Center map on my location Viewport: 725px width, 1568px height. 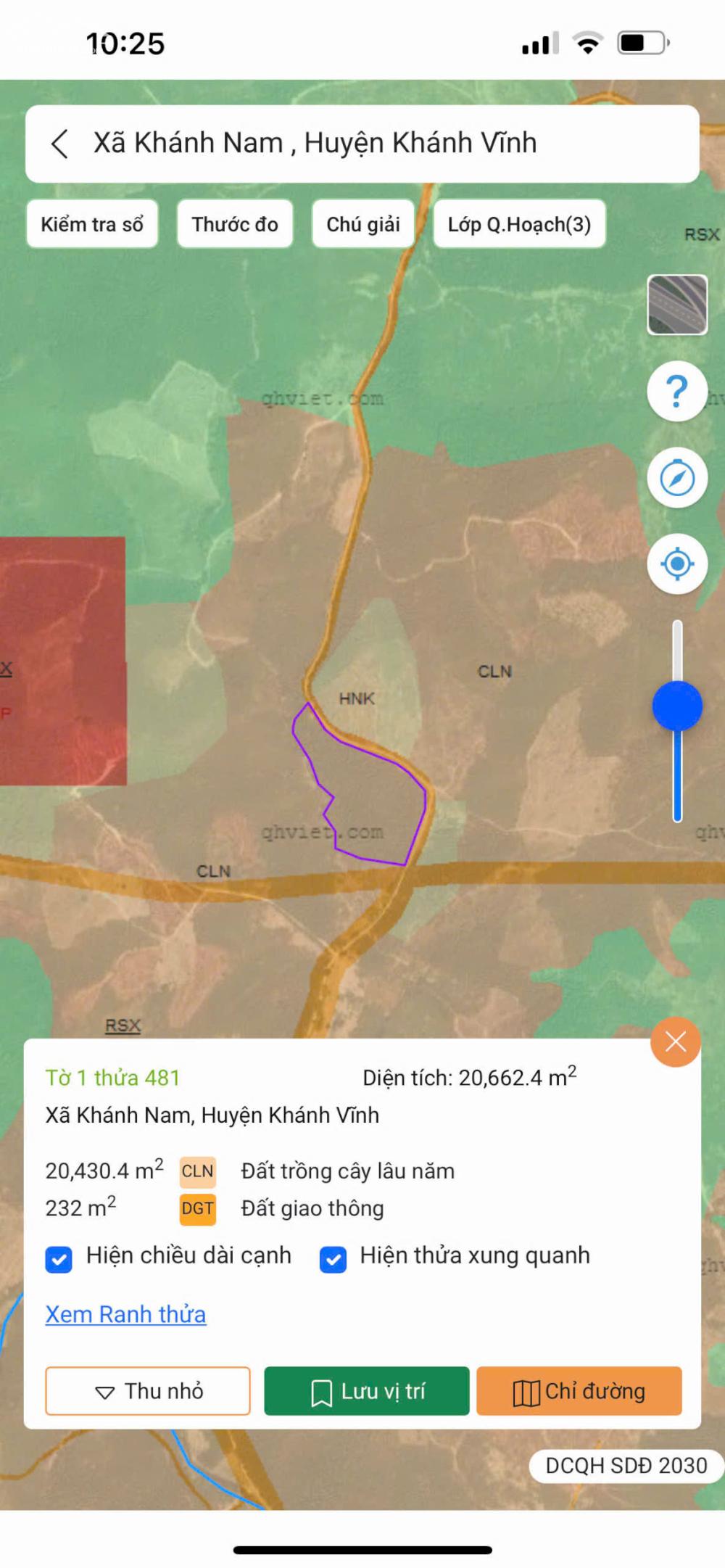click(x=677, y=564)
